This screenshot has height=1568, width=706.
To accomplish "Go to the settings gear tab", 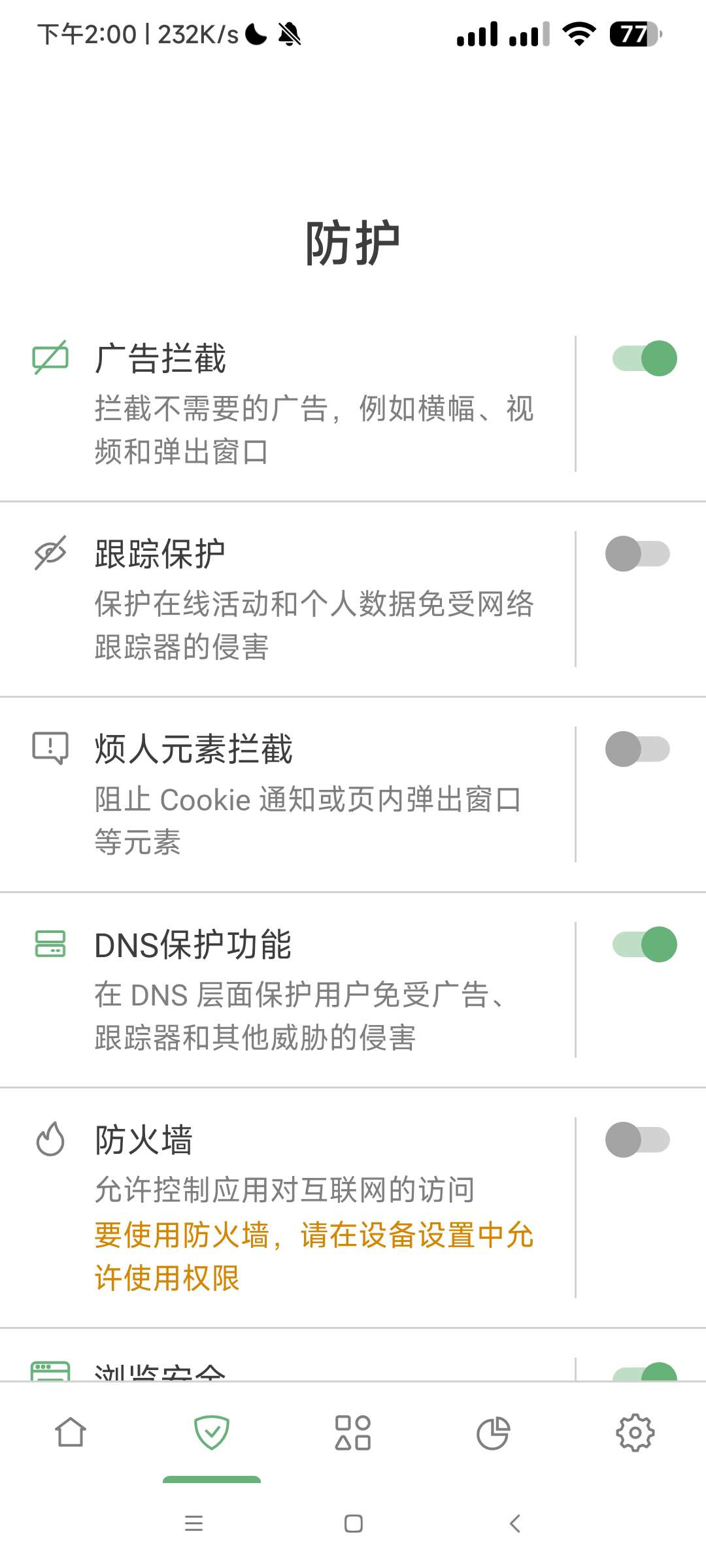I will pos(635,1432).
